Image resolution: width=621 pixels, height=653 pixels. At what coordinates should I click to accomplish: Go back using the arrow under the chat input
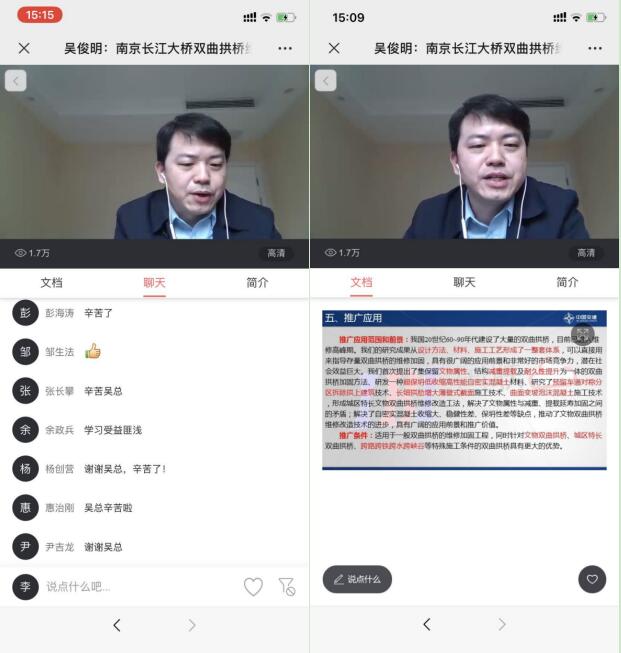tap(117, 625)
